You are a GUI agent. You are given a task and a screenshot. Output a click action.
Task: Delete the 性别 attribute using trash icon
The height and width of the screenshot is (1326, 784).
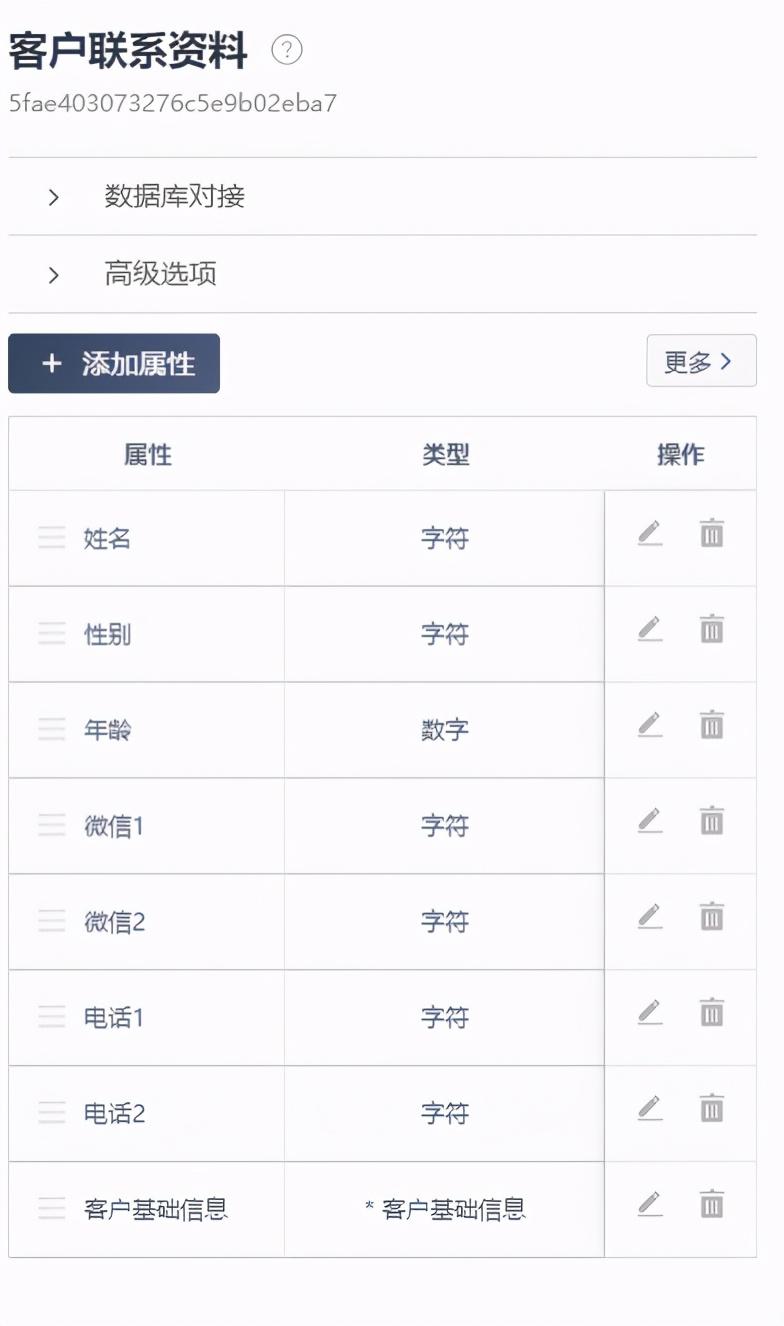pyautogui.click(x=710, y=633)
